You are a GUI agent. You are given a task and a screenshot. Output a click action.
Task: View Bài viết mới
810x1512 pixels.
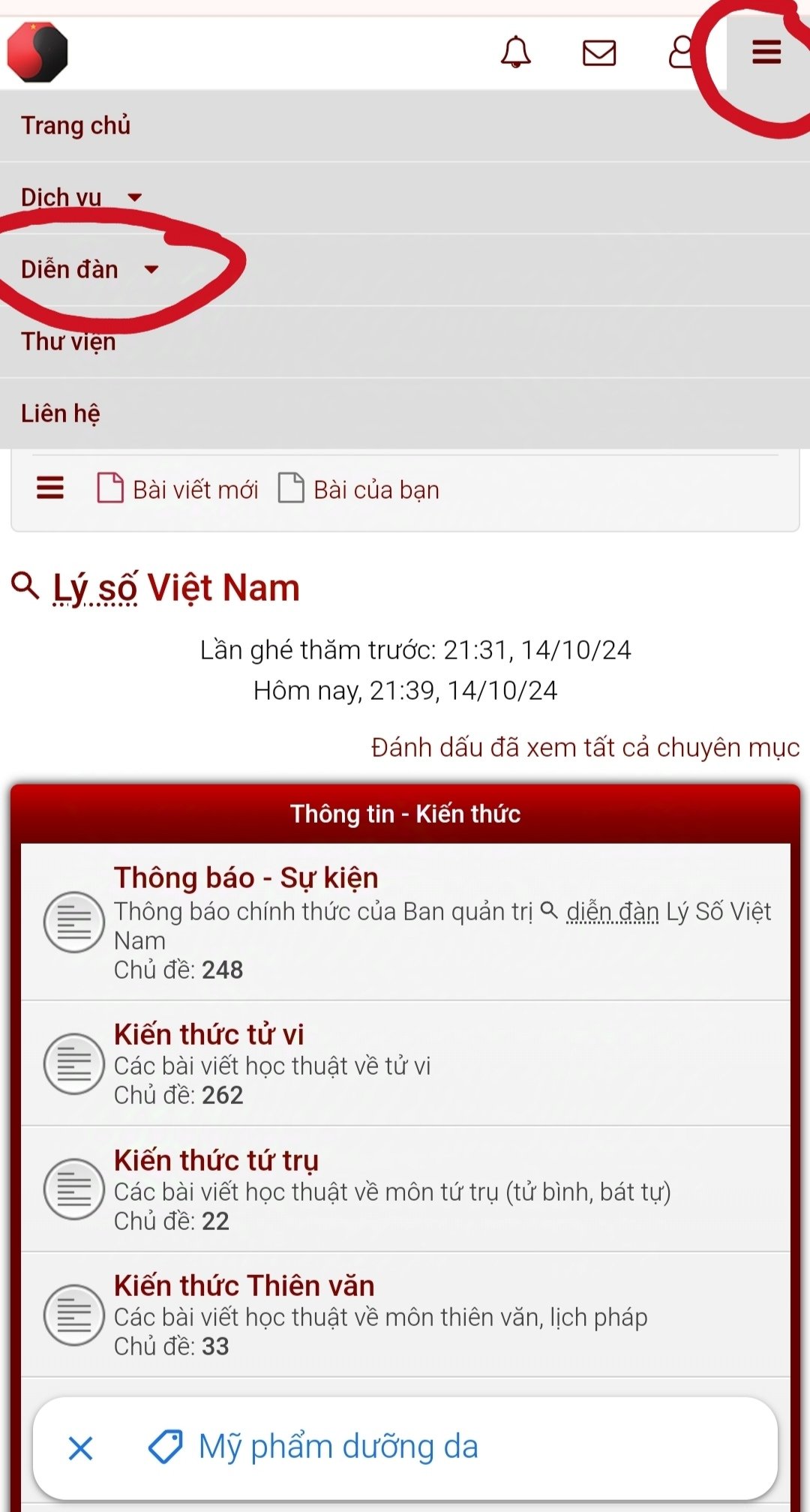(x=178, y=489)
